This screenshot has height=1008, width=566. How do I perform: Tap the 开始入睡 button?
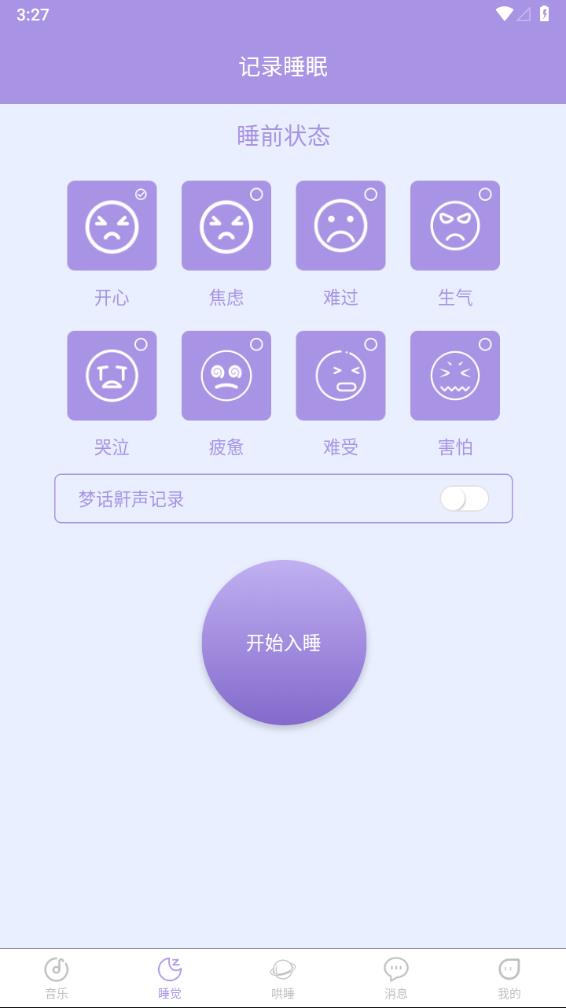pyautogui.click(x=284, y=642)
